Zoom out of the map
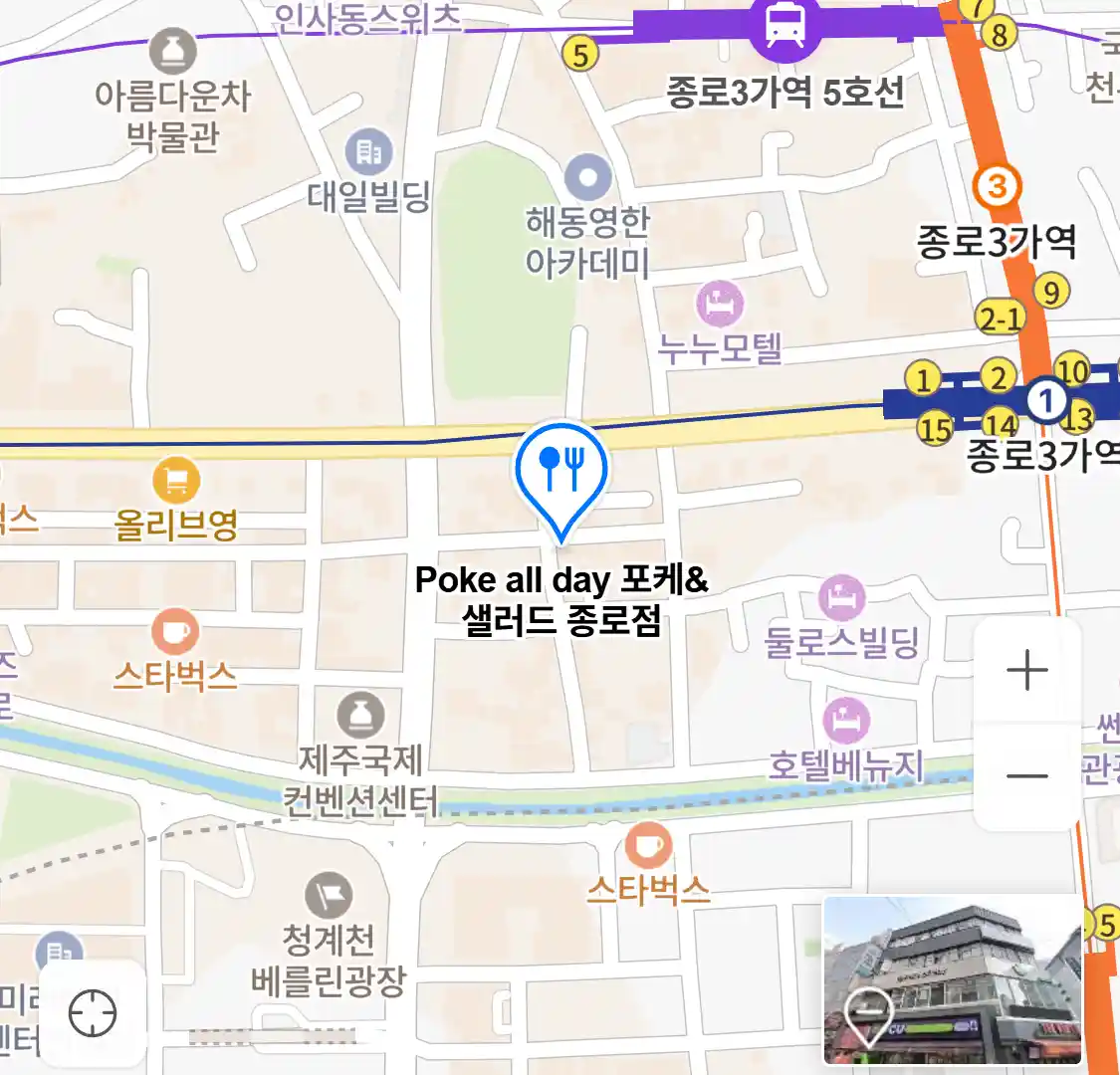The width and height of the screenshot is (1120, 1075). coord(1026,775)
